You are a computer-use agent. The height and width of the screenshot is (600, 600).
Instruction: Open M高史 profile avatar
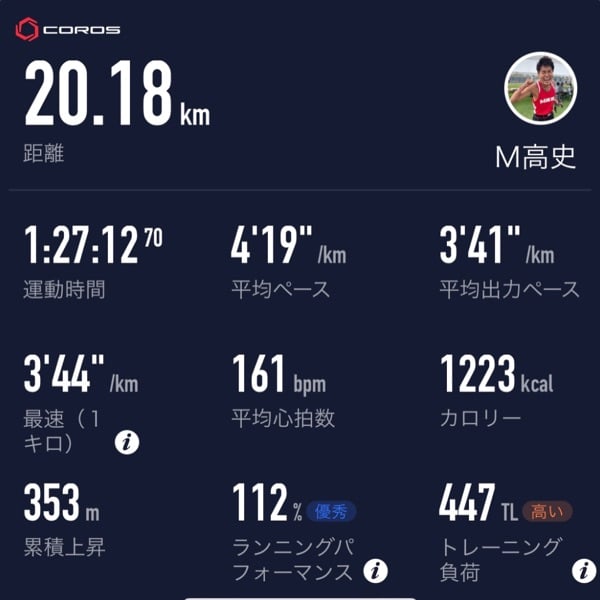pyautogui.click(x=541, y=88)
